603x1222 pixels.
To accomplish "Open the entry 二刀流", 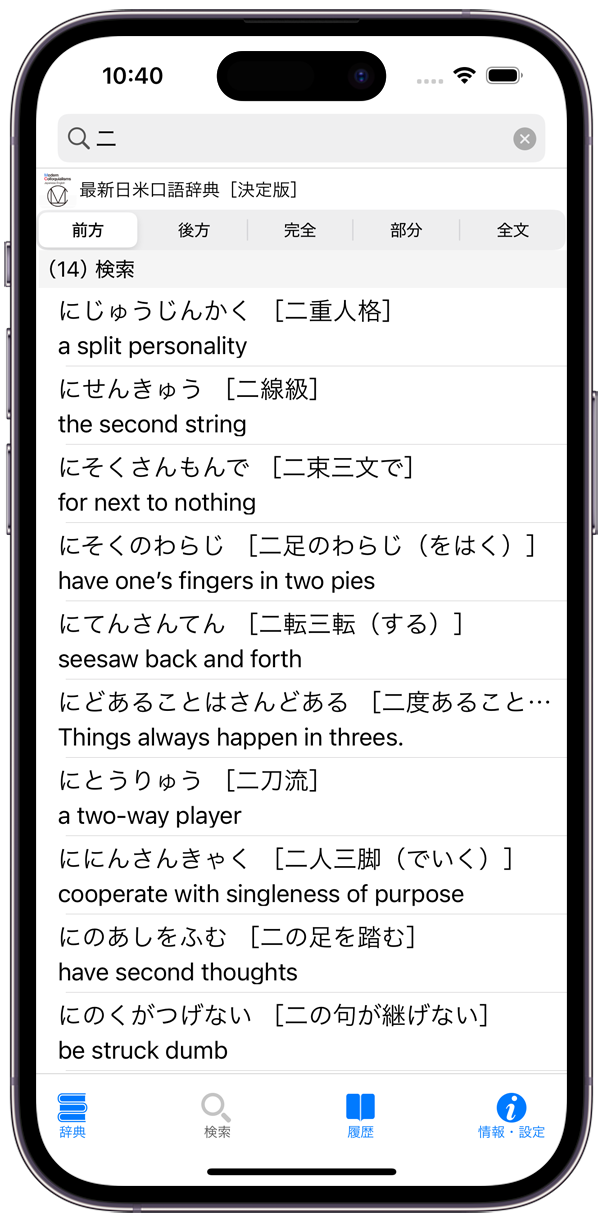I will tap(302, 797).
